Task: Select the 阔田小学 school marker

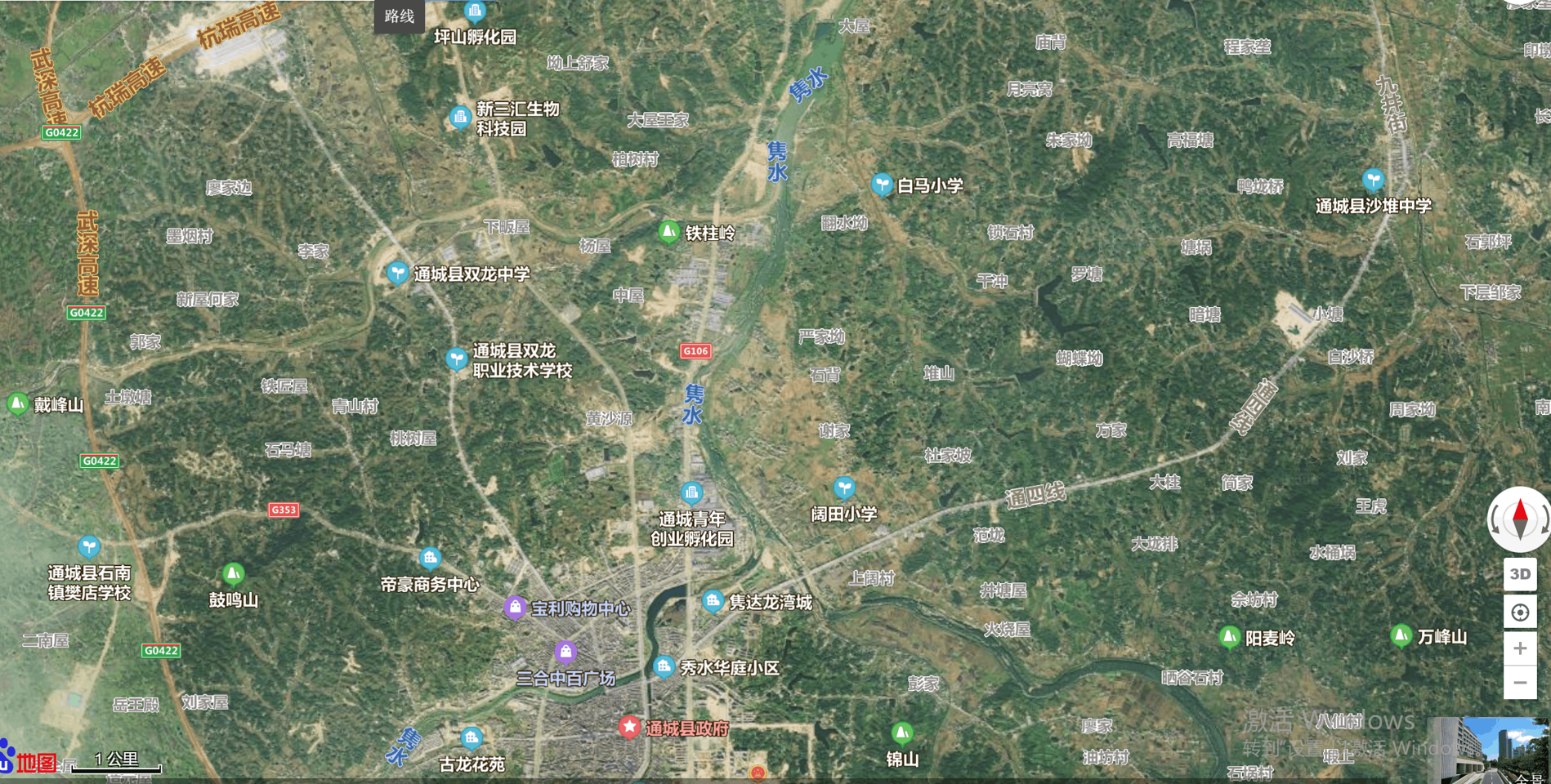Action: pyautogui.click(x=843, y=488)
